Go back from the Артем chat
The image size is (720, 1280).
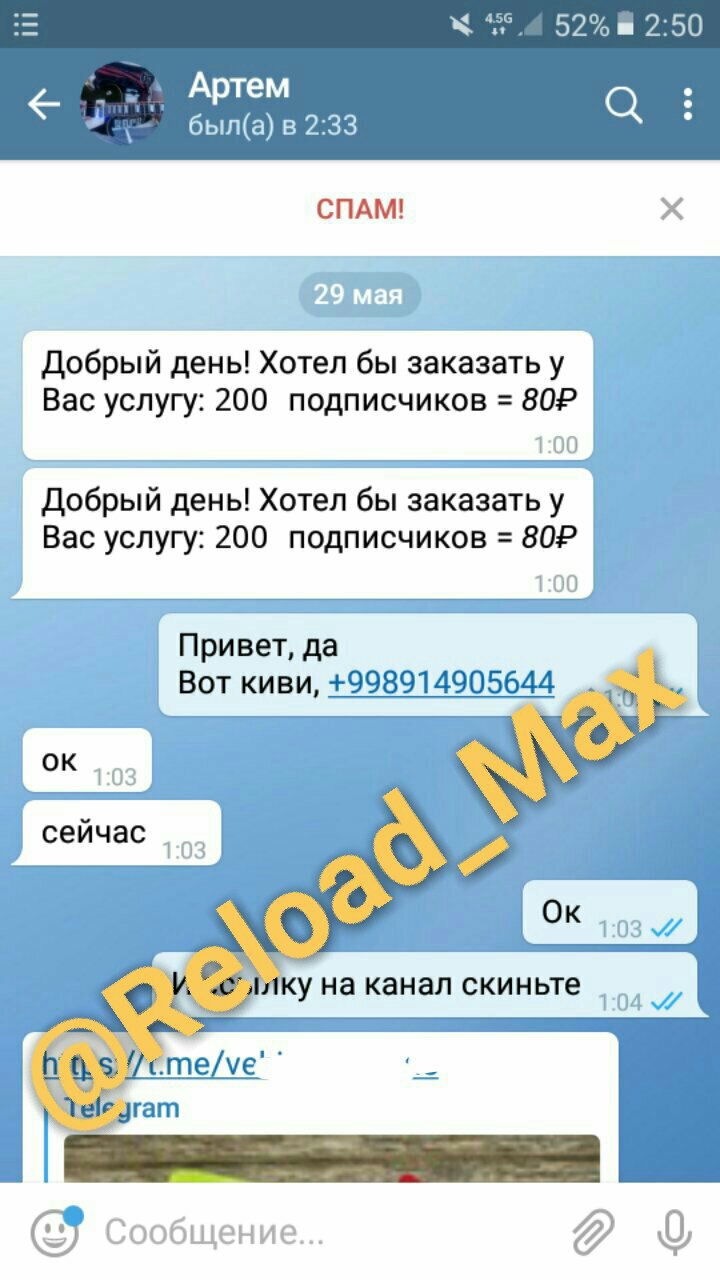click(44, 104)
